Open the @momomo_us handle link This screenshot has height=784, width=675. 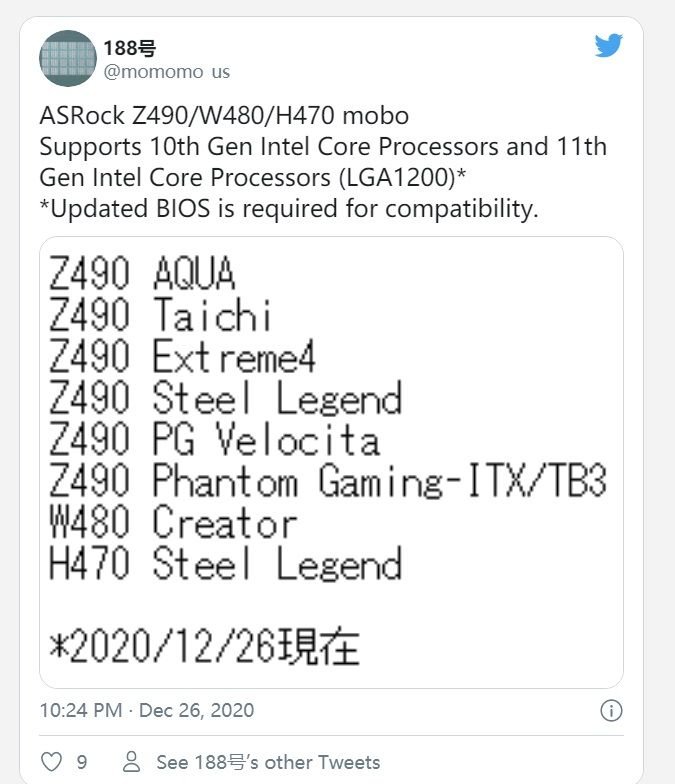(166, 72)
